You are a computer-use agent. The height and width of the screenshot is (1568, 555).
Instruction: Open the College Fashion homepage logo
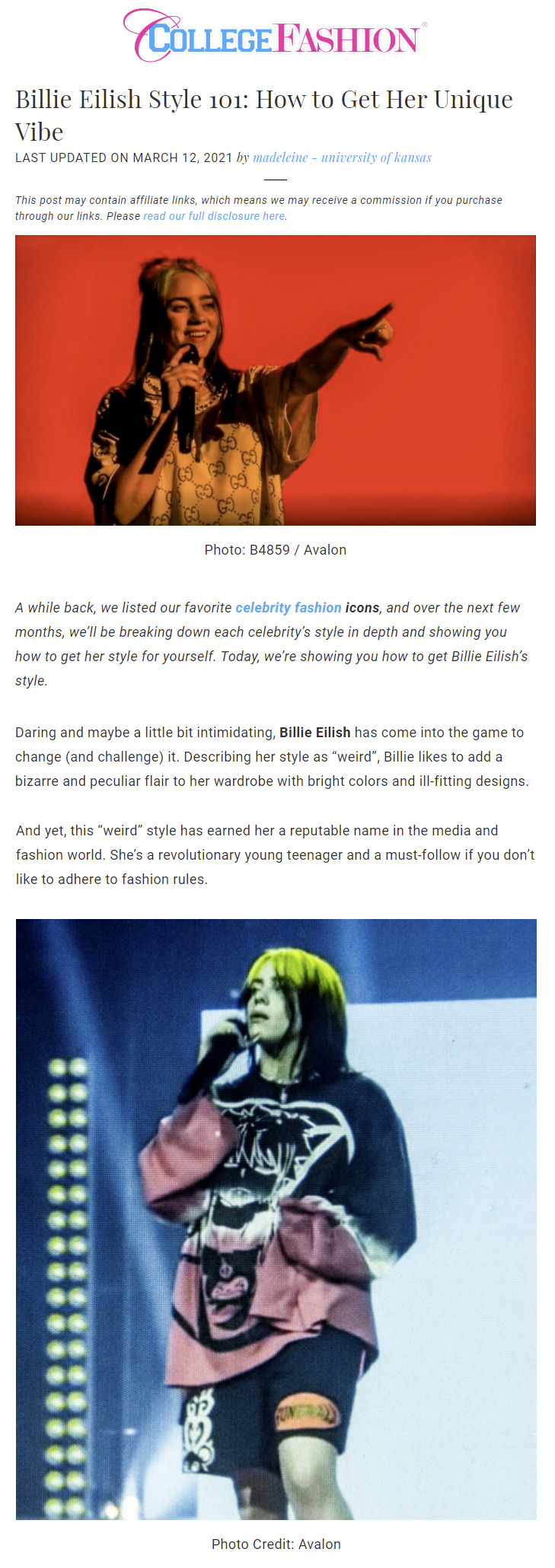(276, 36)
